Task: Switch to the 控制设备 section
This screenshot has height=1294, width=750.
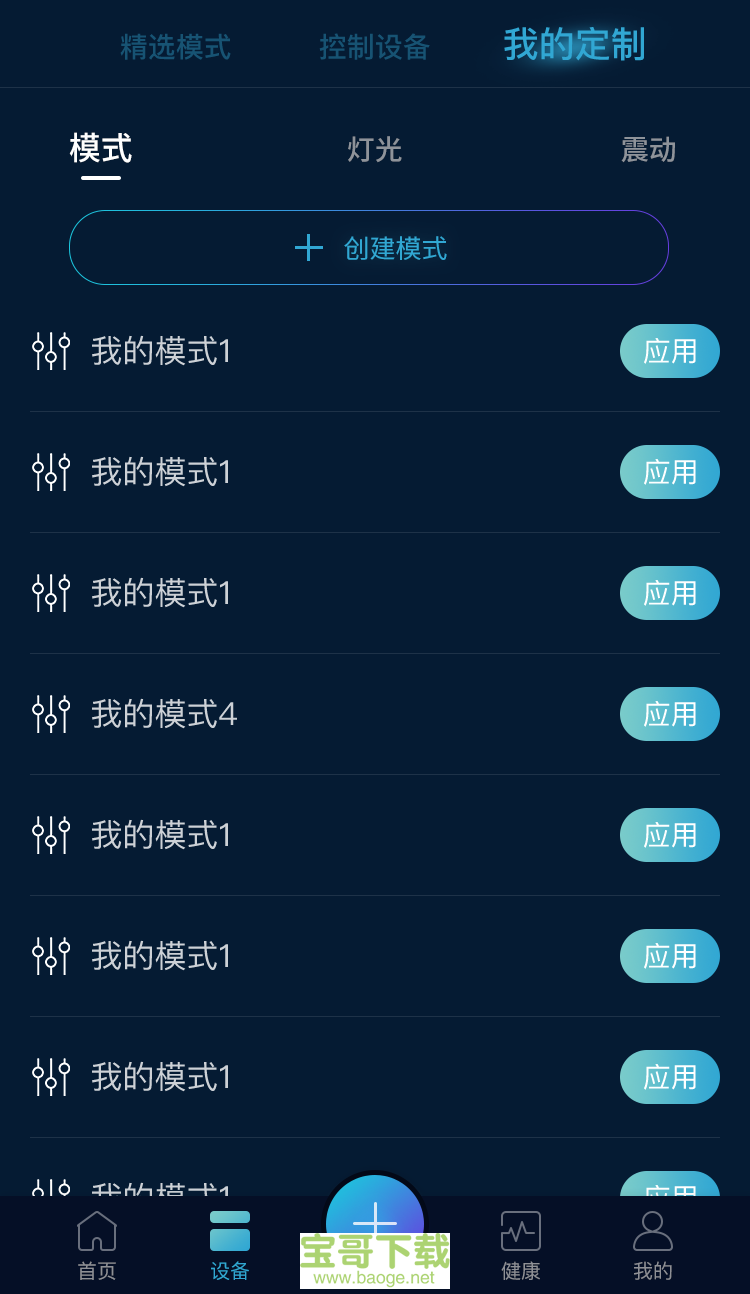Action: [x=375, y=45]
